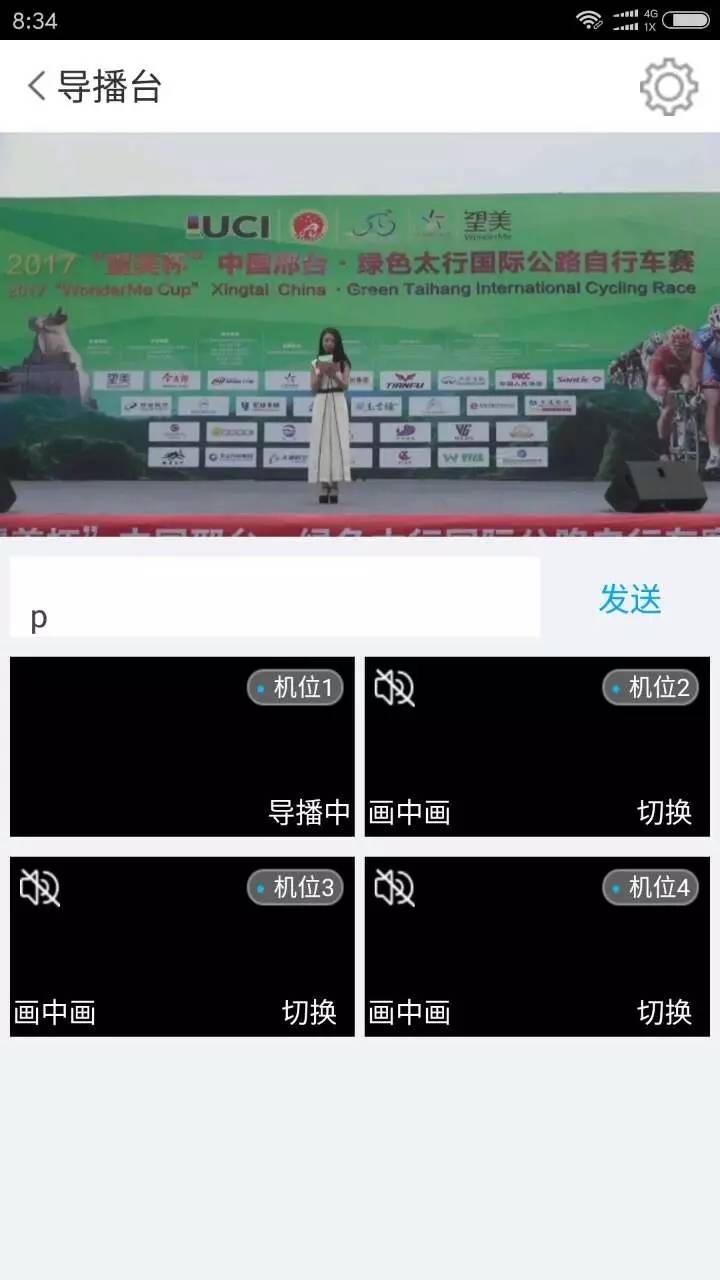
Task: Focus the message text field
Action: click(275, 598)
